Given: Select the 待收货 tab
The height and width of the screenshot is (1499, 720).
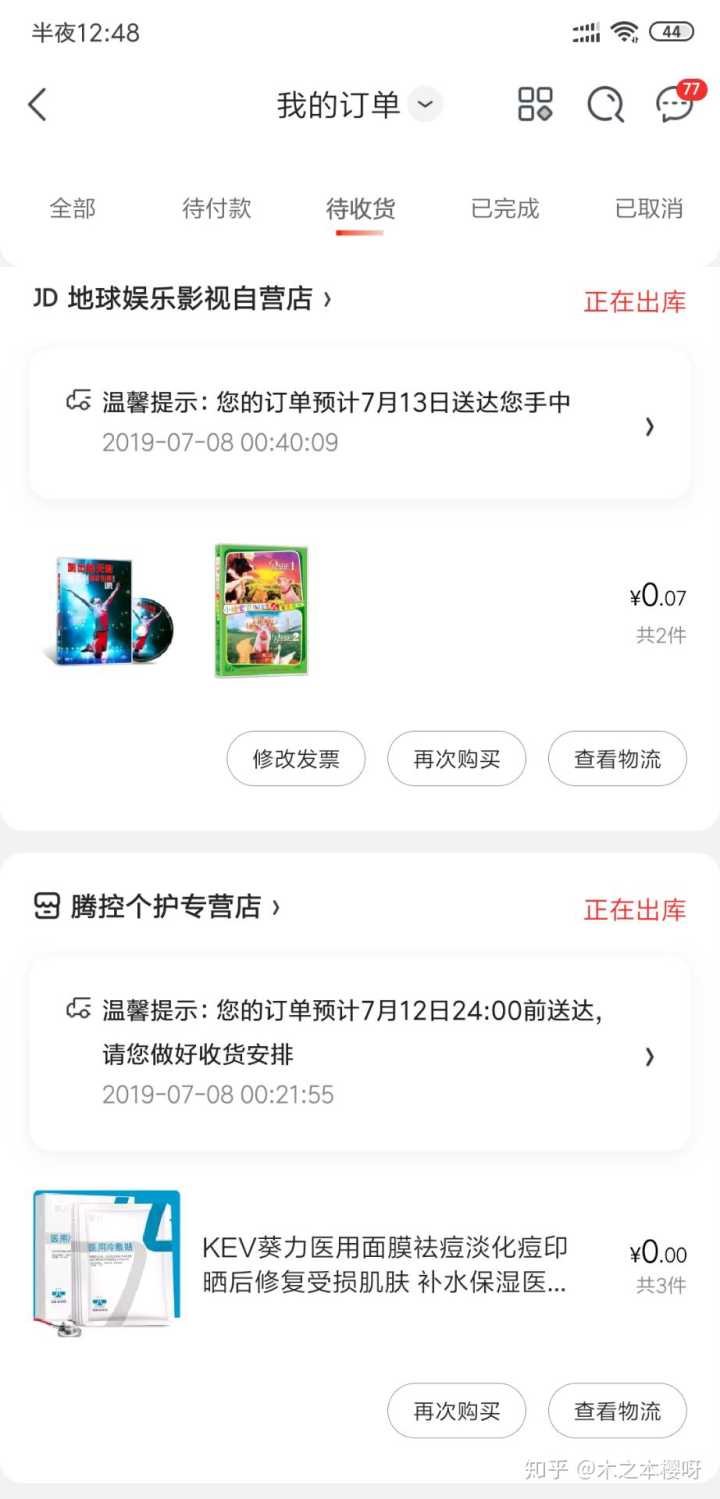Looking at the screenshot, I should (360, 209).
